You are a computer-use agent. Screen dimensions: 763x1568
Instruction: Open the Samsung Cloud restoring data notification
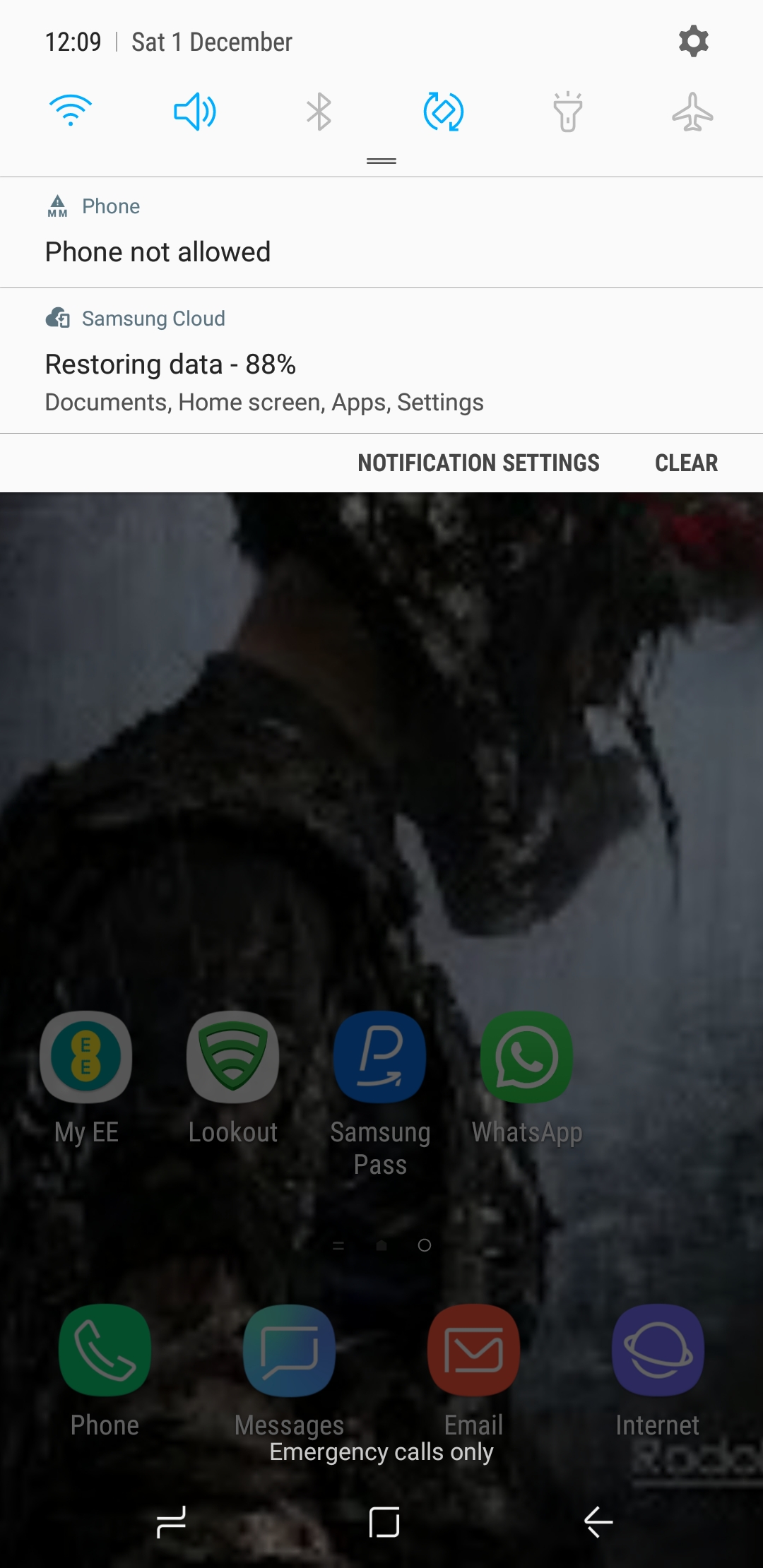coord(381,362)
